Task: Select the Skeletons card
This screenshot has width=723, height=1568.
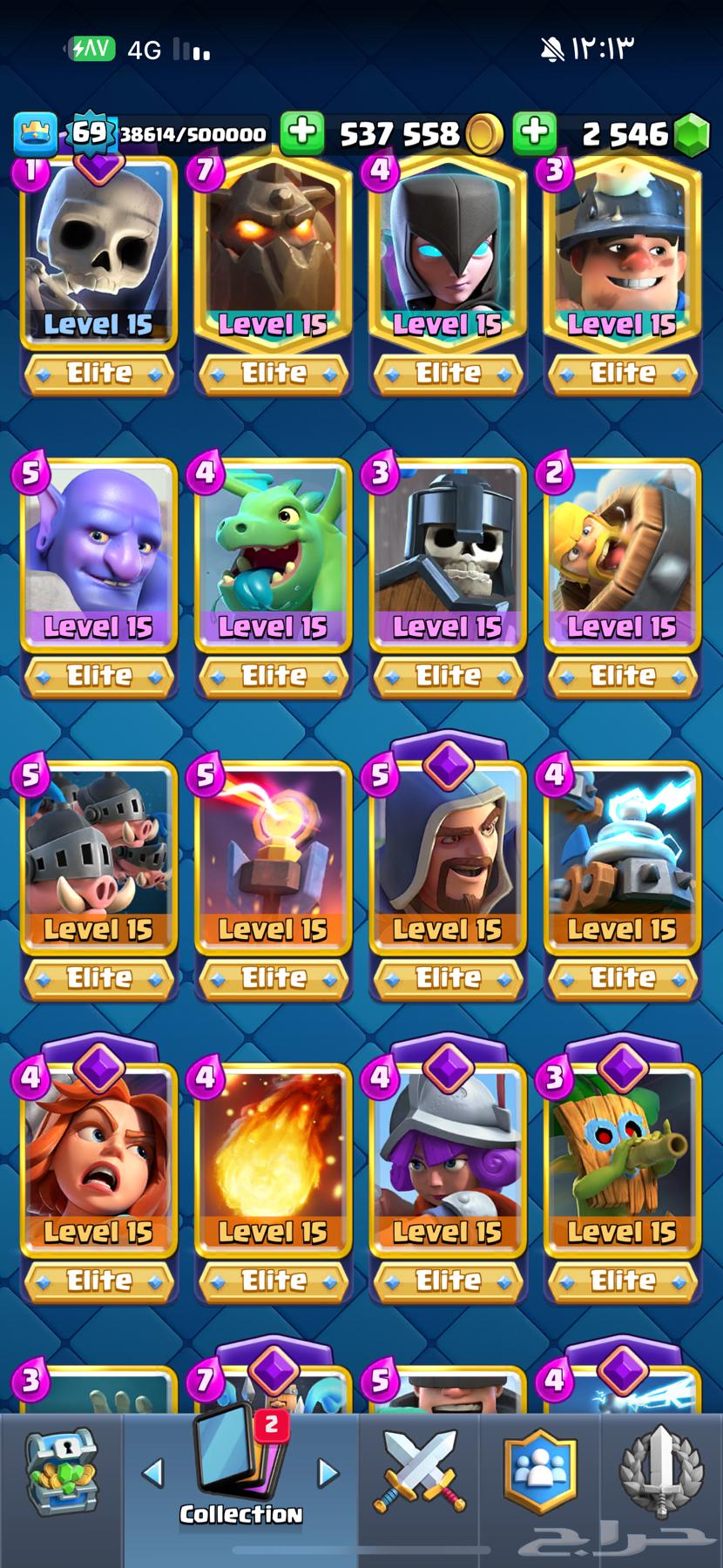Action: pyautogui.click(x=98, y=253)
